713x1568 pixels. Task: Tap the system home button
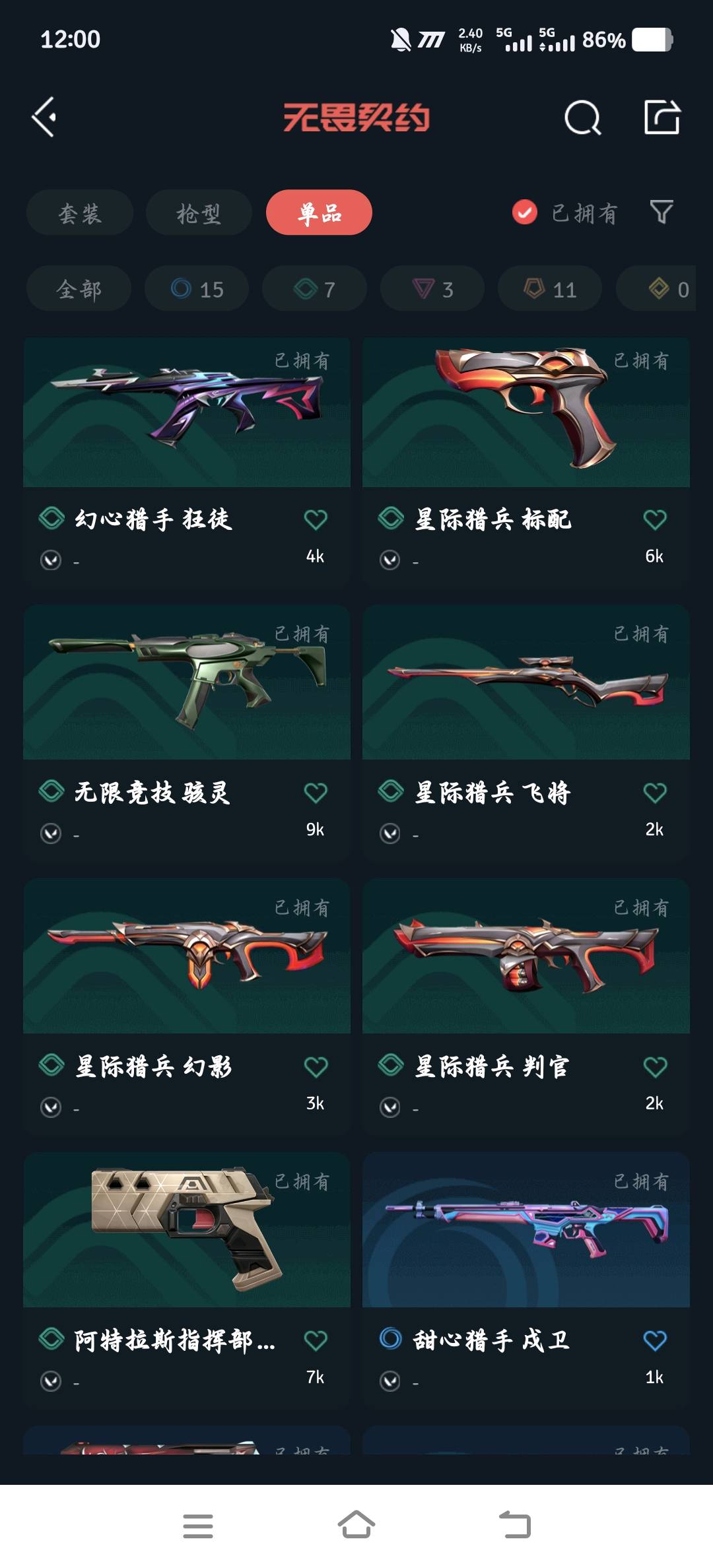pyautogui.click(x=356, y=1526)
